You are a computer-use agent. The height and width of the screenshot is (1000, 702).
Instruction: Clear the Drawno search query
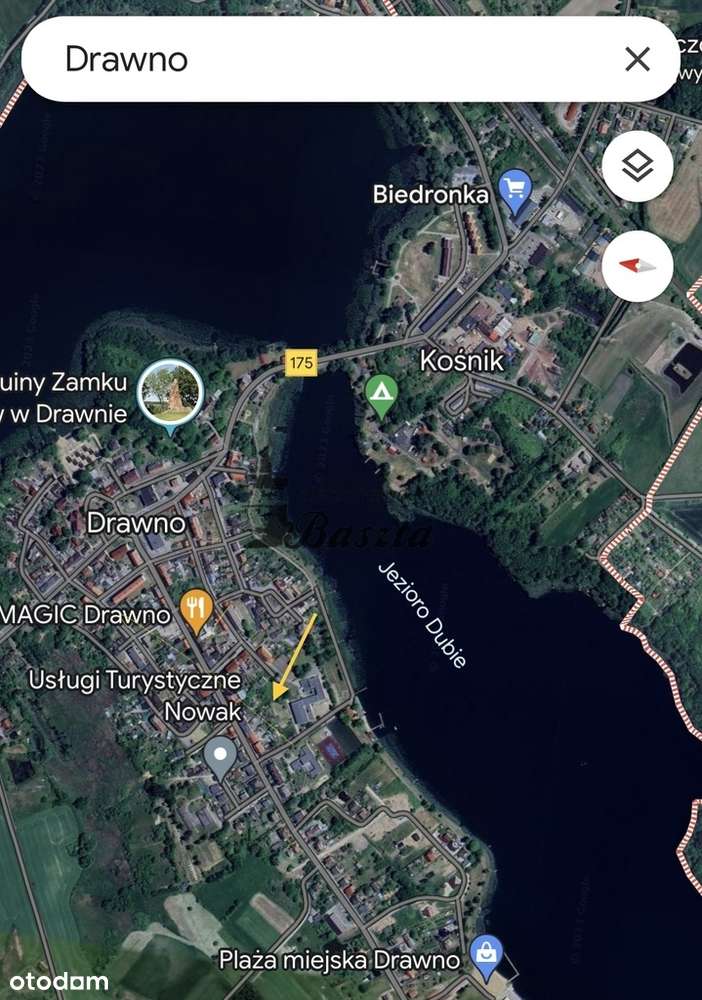pyautogui.click(x=637, y=59)
